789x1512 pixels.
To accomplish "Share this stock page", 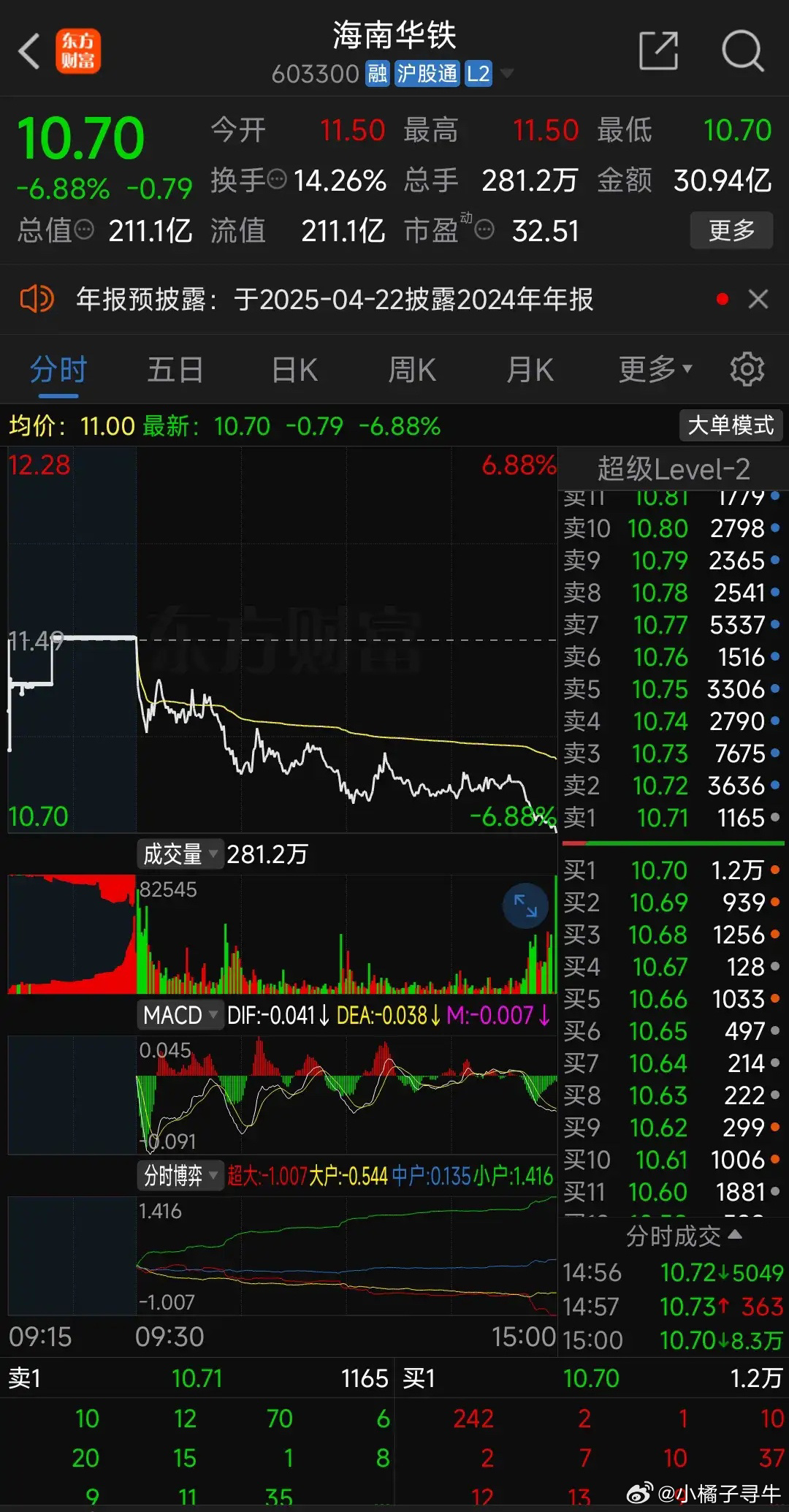I will [x=658, y=51].
